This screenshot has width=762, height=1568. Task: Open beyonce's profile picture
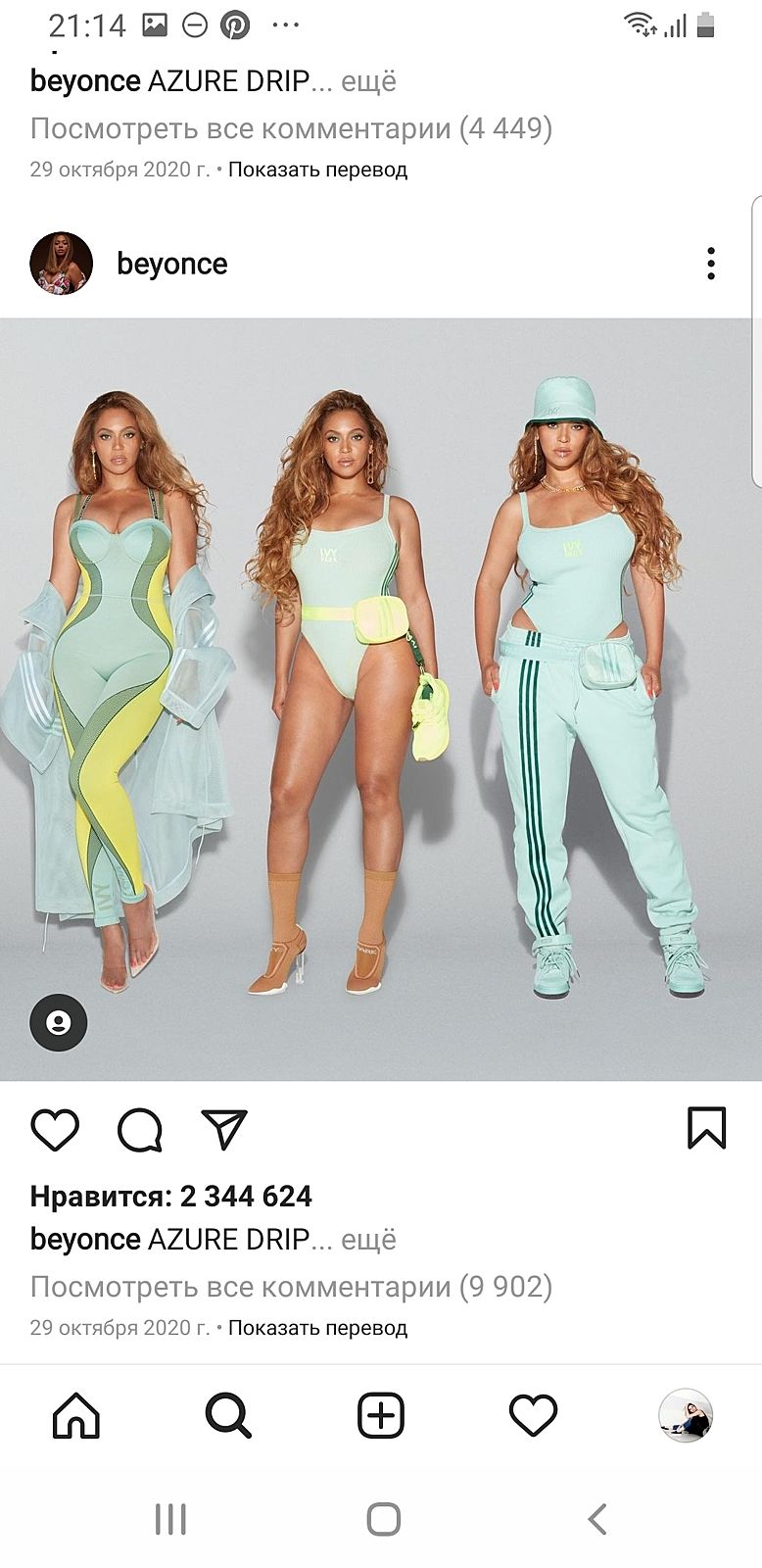(61, 264)
